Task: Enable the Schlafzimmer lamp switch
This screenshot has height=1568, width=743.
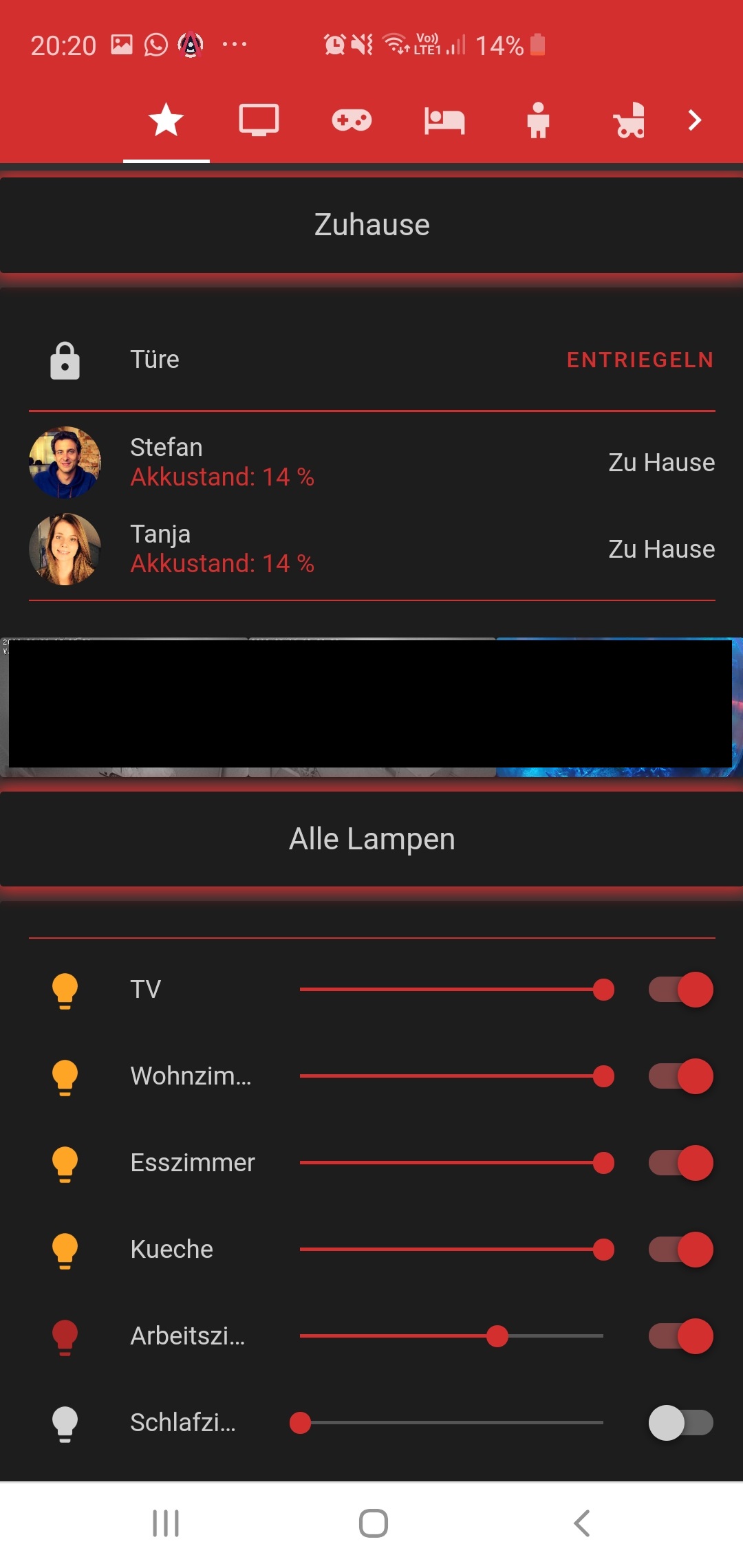Action: (x=680, y=1422)
